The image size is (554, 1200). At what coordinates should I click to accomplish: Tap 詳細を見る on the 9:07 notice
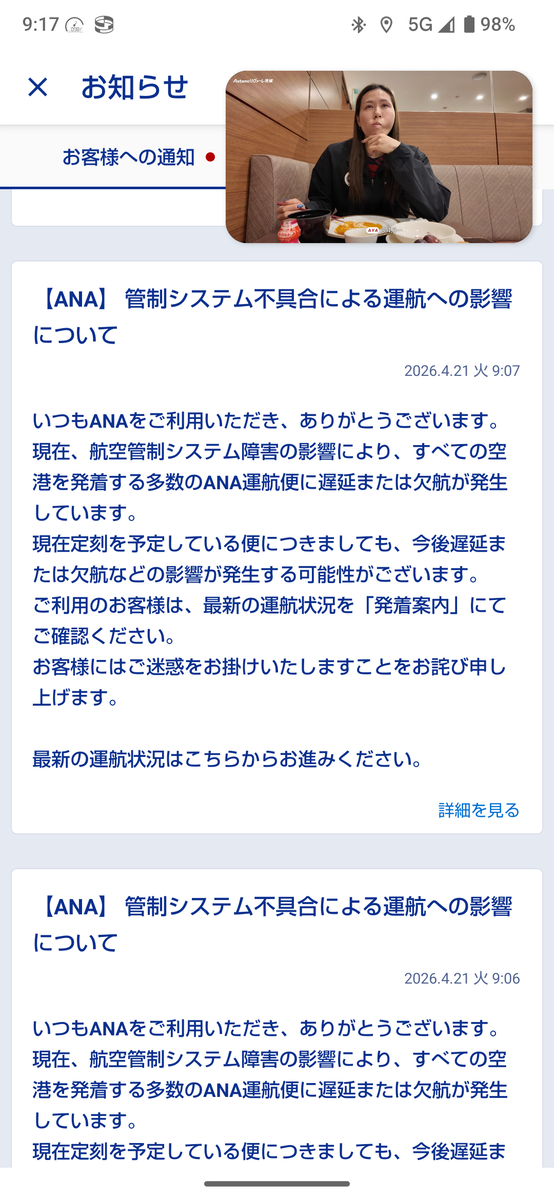point(479,810)
